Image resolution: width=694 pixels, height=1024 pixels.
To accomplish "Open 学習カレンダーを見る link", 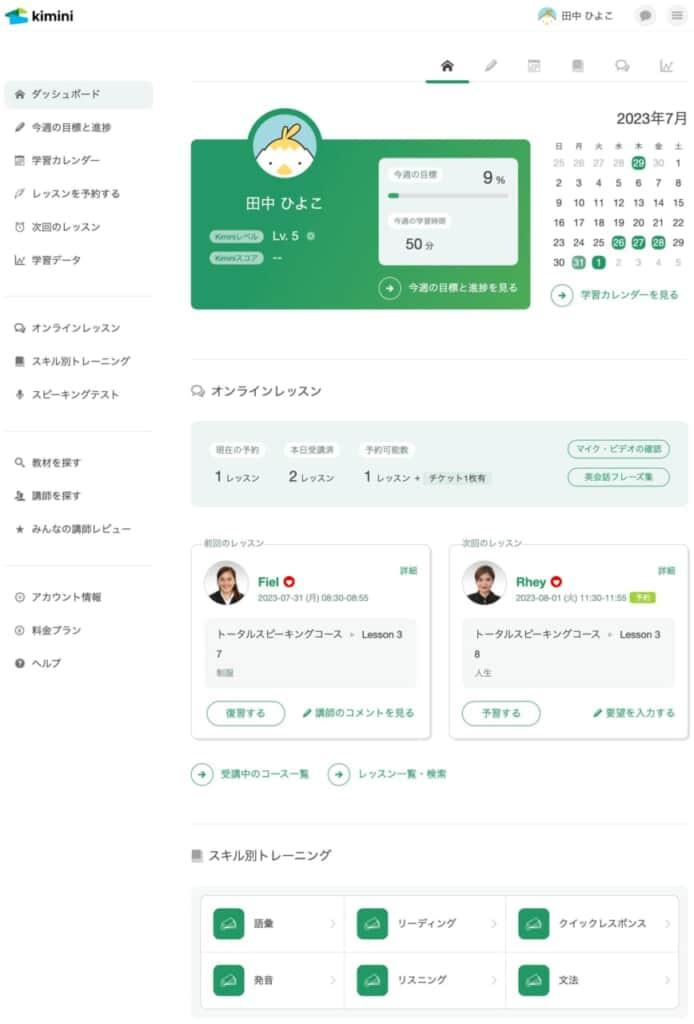I will pyautogui.click(x=616, y=295).
